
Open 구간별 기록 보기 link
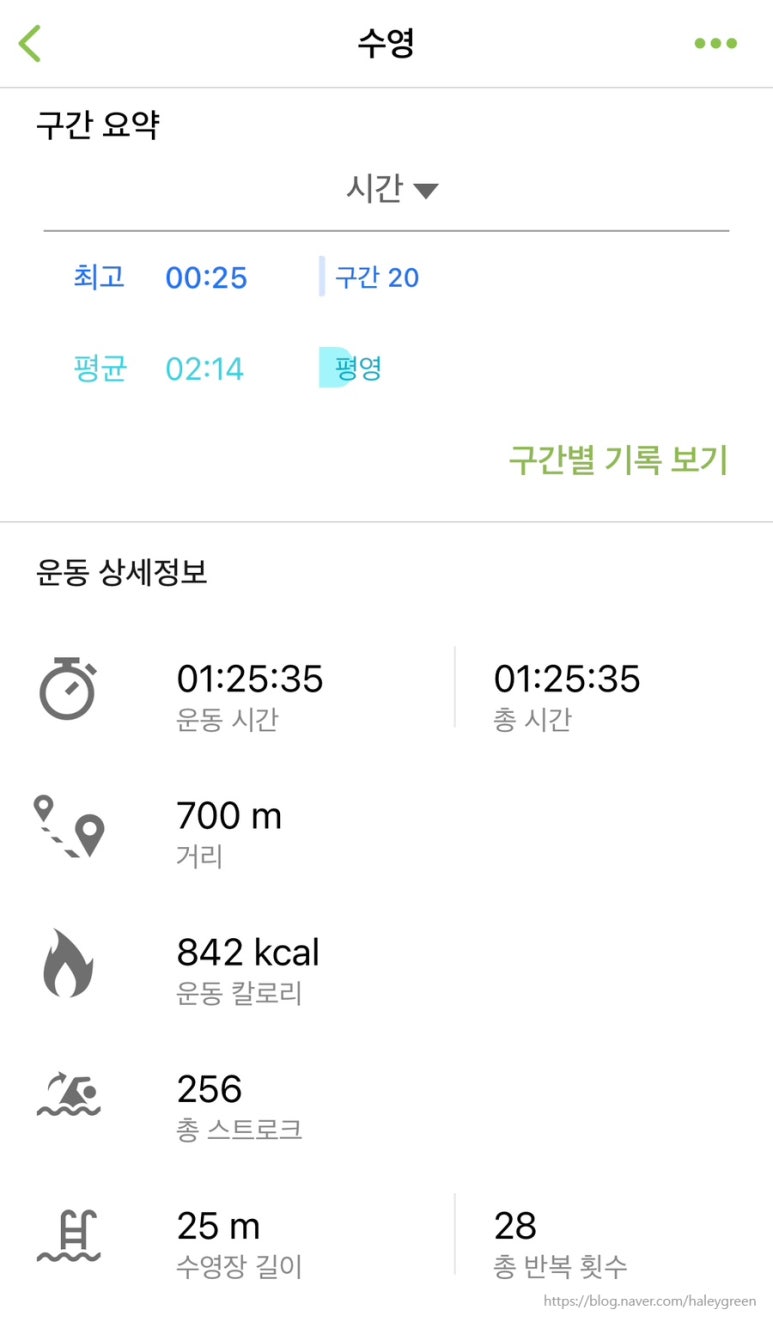pos(618,459)
